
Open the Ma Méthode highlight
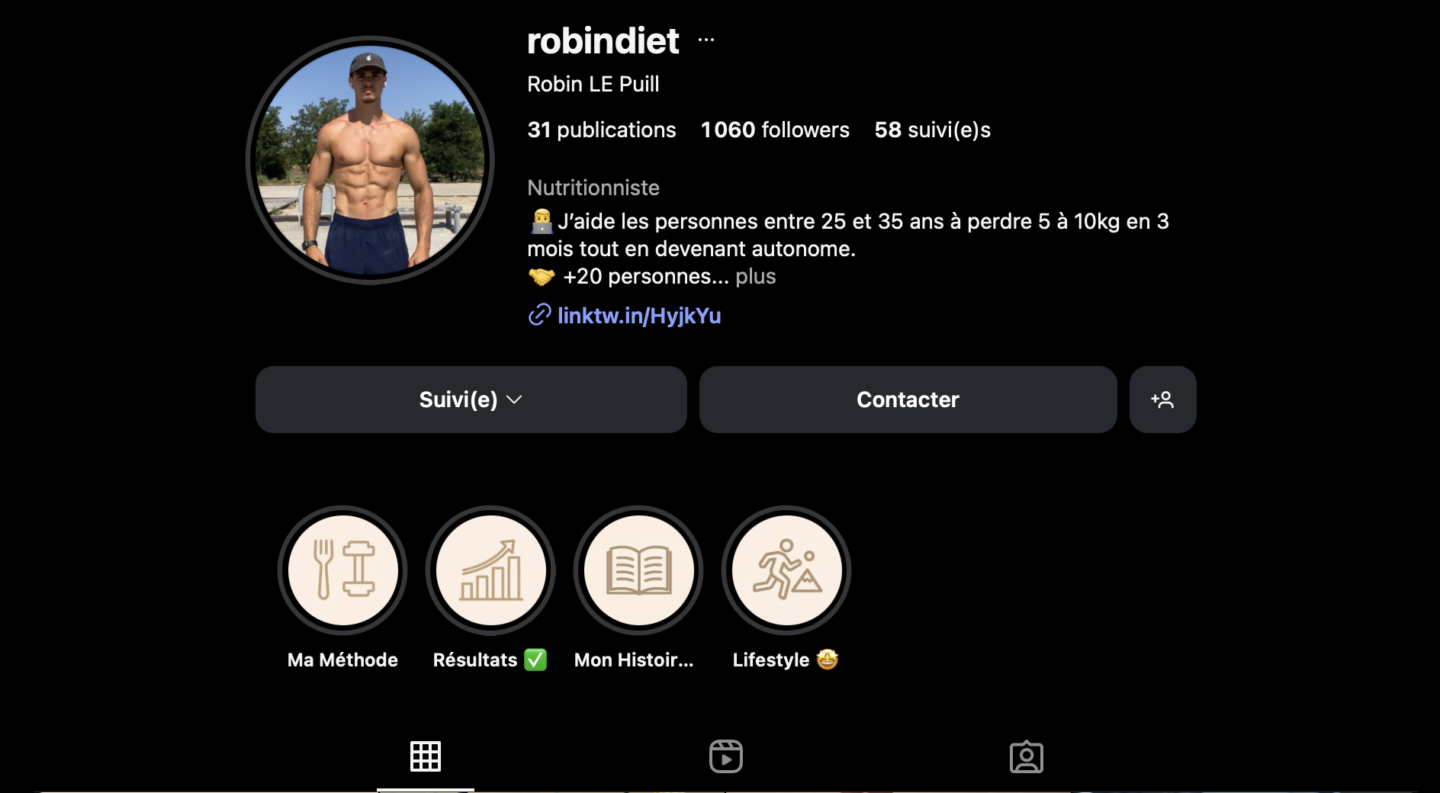(x=343, y=571)
